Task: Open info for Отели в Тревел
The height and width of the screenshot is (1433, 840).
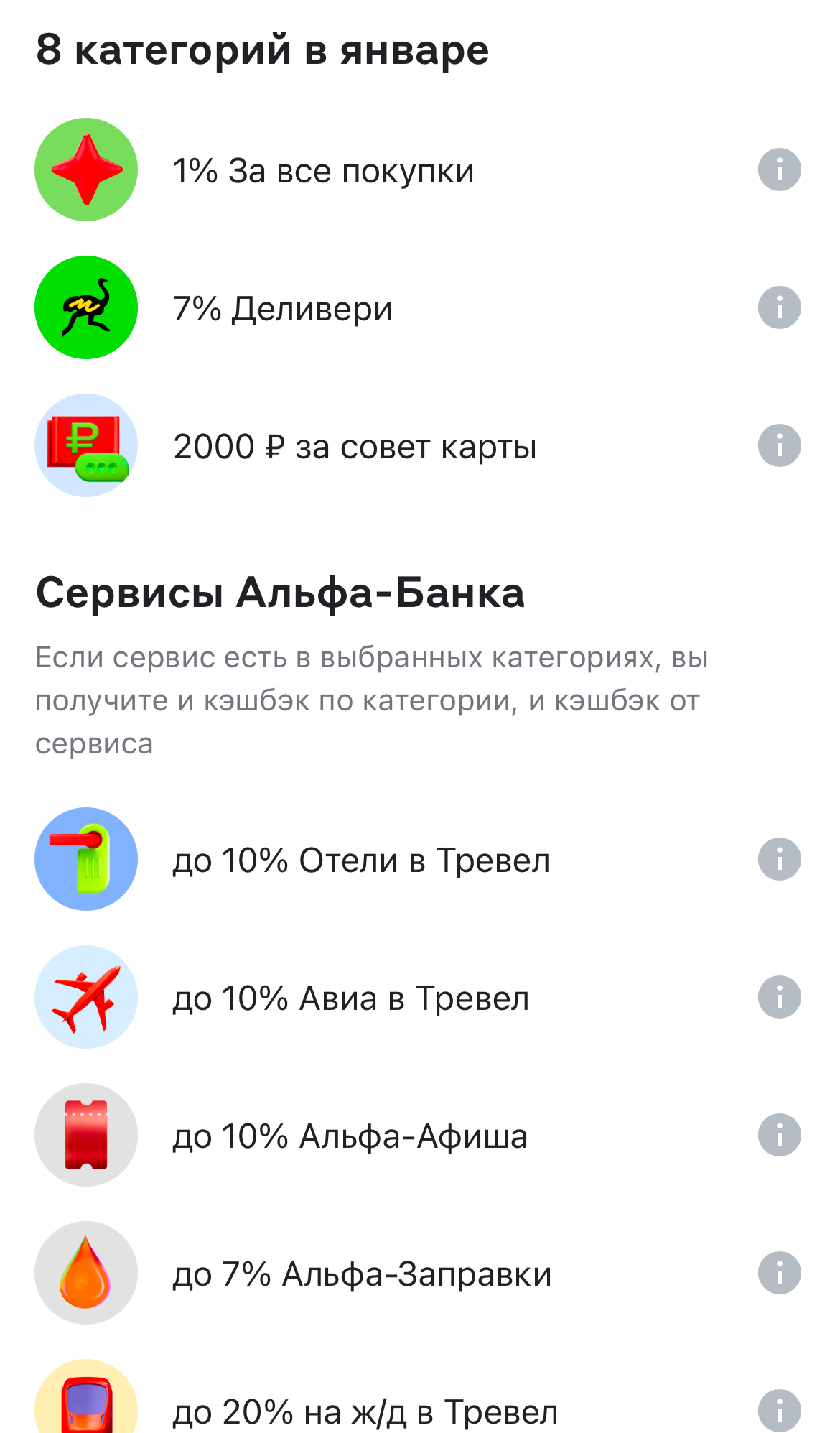Action: (x=779, y=859)
